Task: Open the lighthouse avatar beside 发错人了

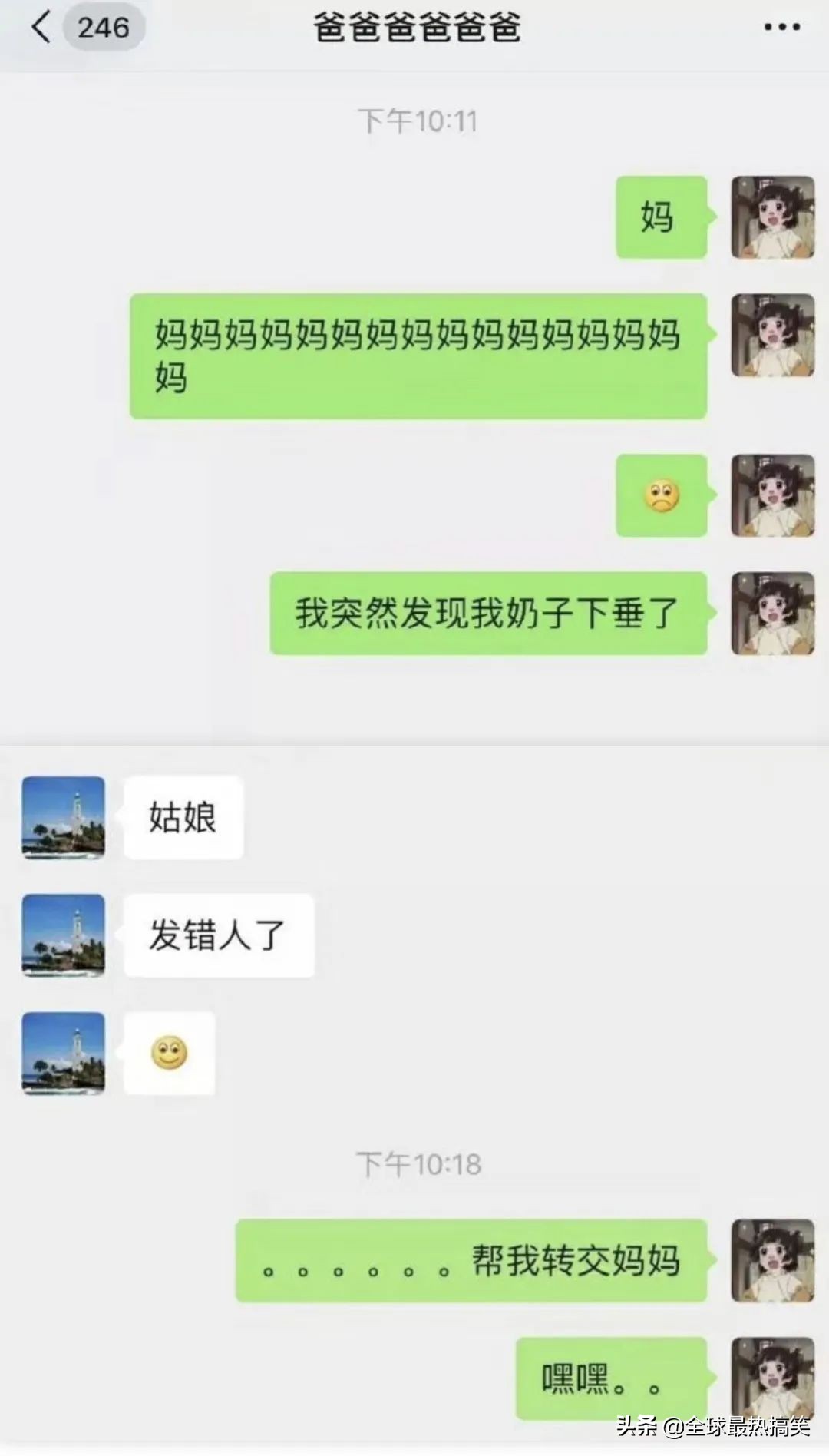Action: coord(63,935)
